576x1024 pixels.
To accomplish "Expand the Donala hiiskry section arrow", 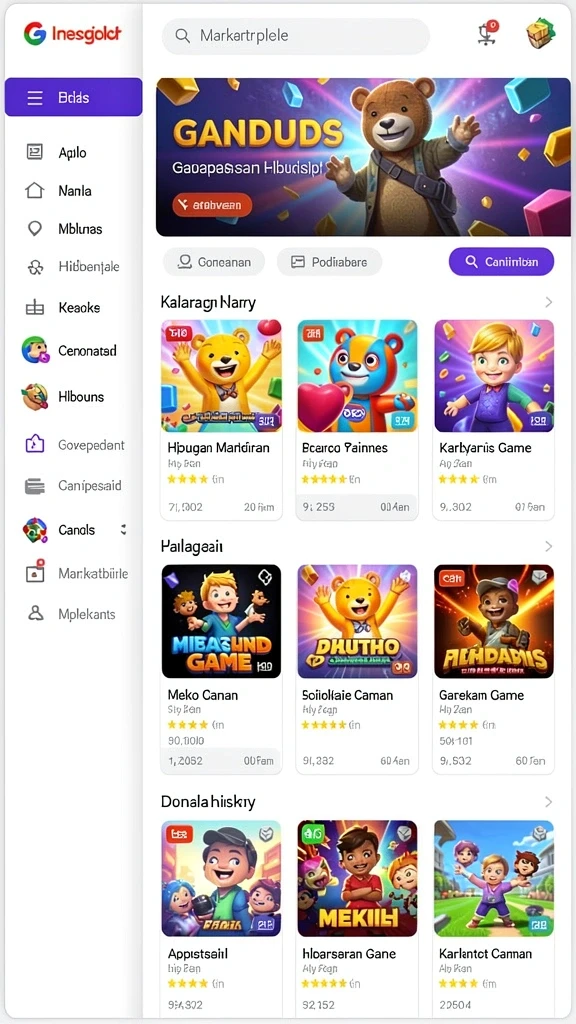I will (549, 802).
